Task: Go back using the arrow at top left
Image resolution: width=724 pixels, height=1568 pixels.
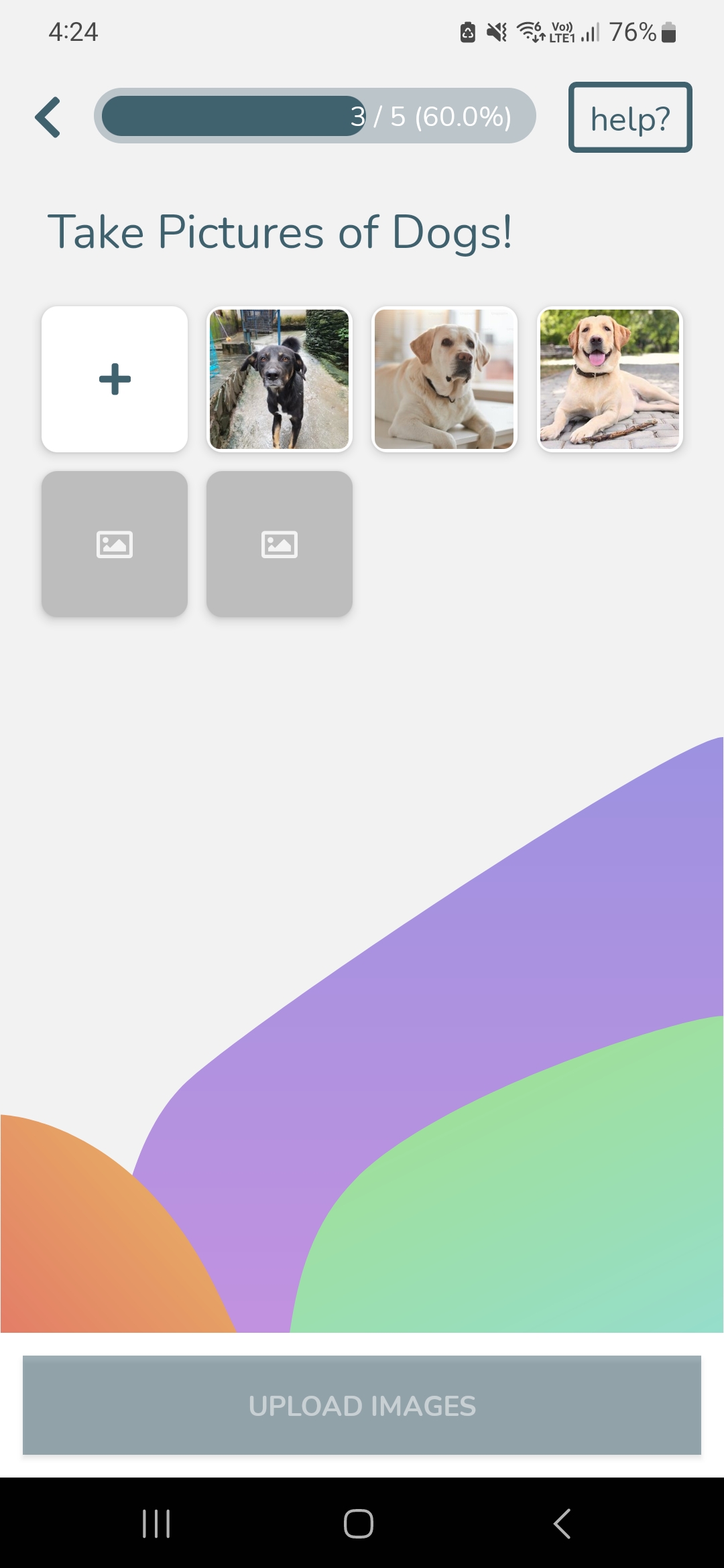Action: (48, 117)
